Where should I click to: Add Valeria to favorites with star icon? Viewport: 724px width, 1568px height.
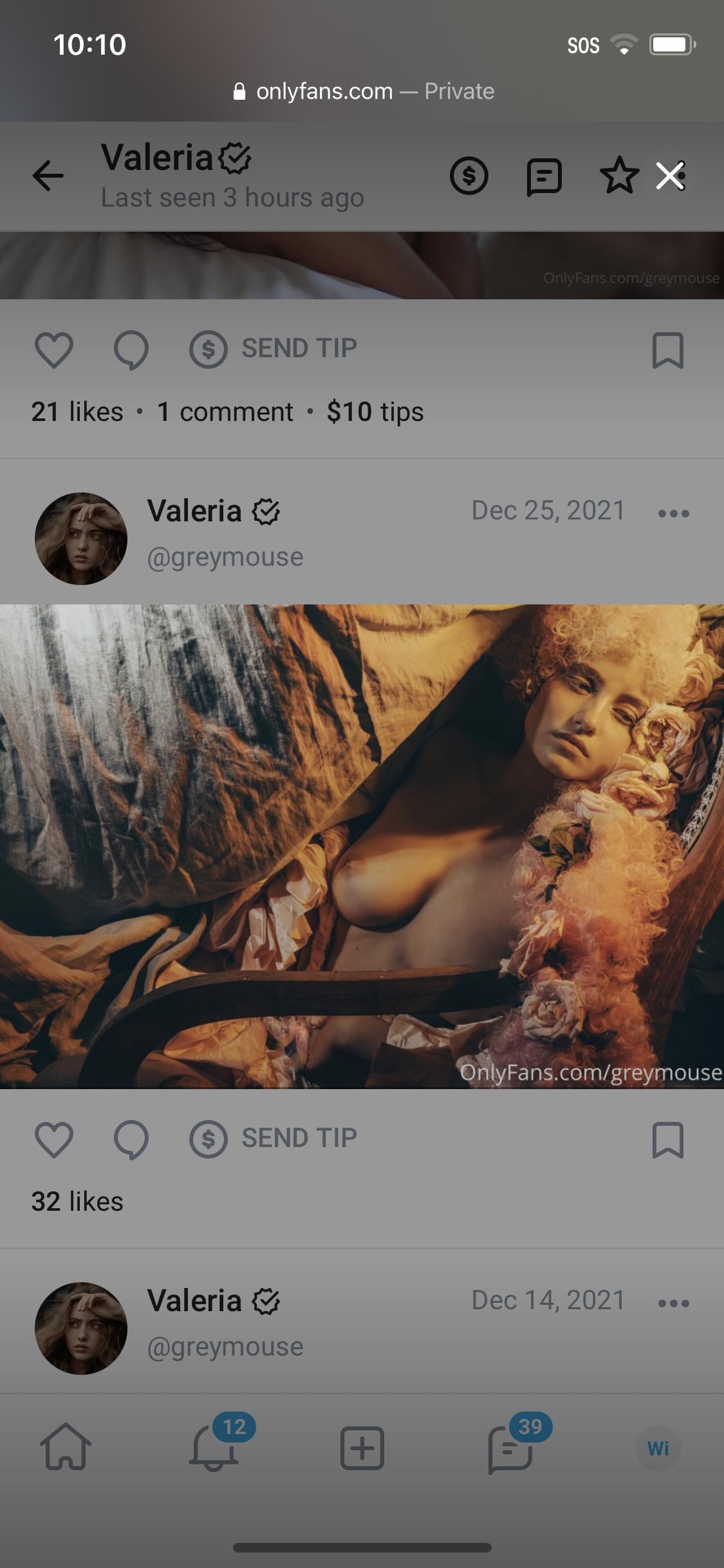pyautogui.click(x=618, y=175)
